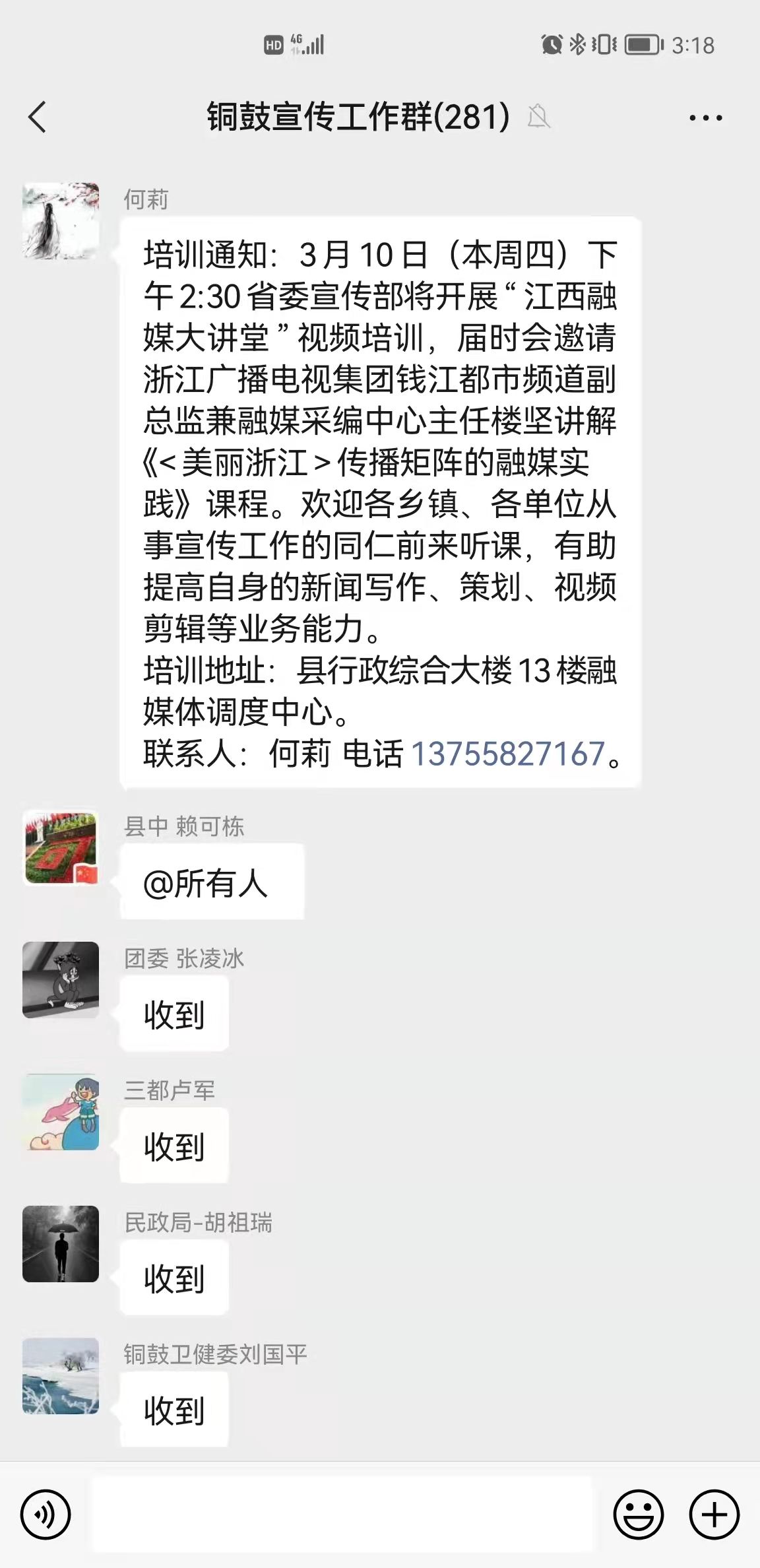Open the plus attachment menu

point(714,1514)
